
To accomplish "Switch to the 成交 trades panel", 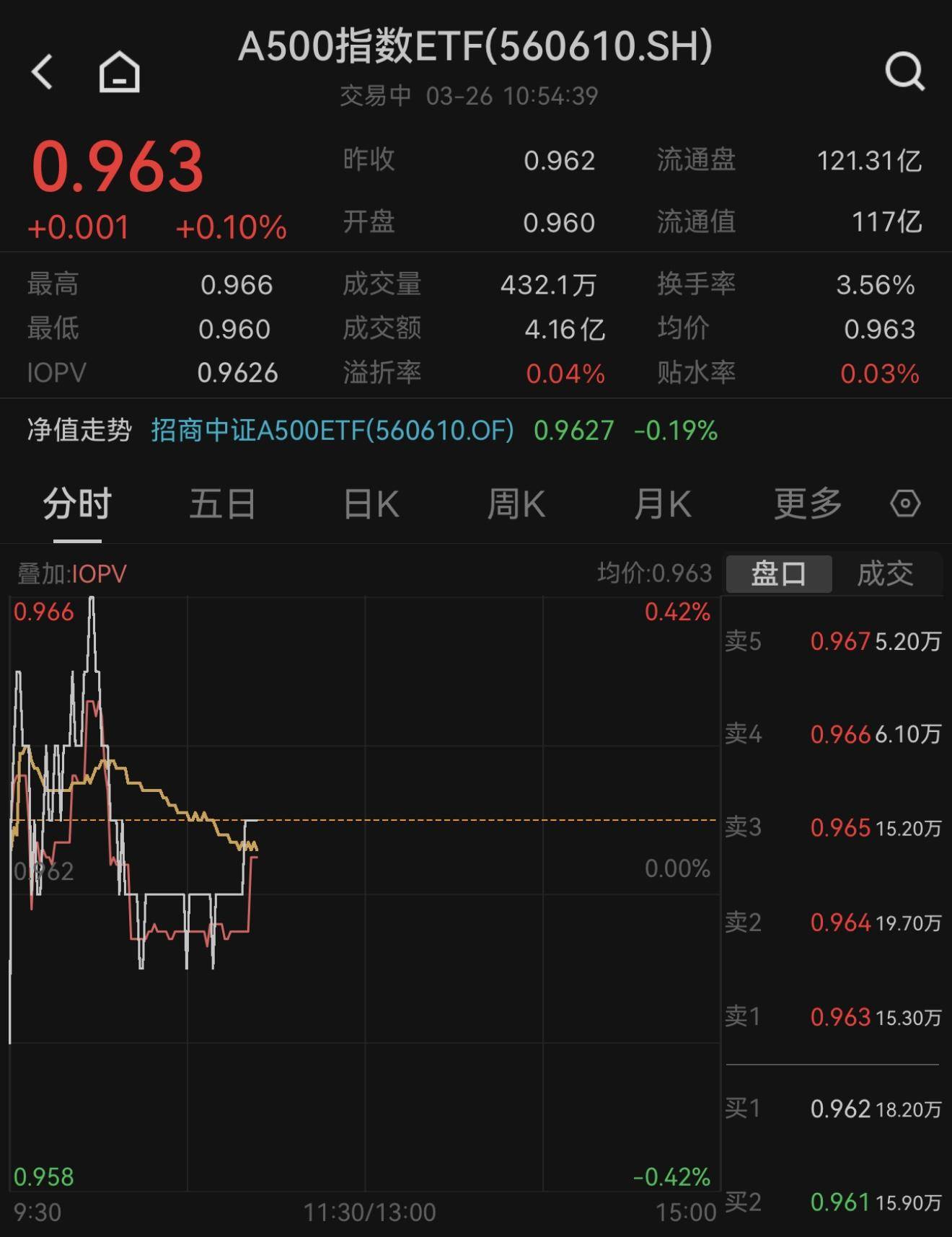I will (885, 573).
